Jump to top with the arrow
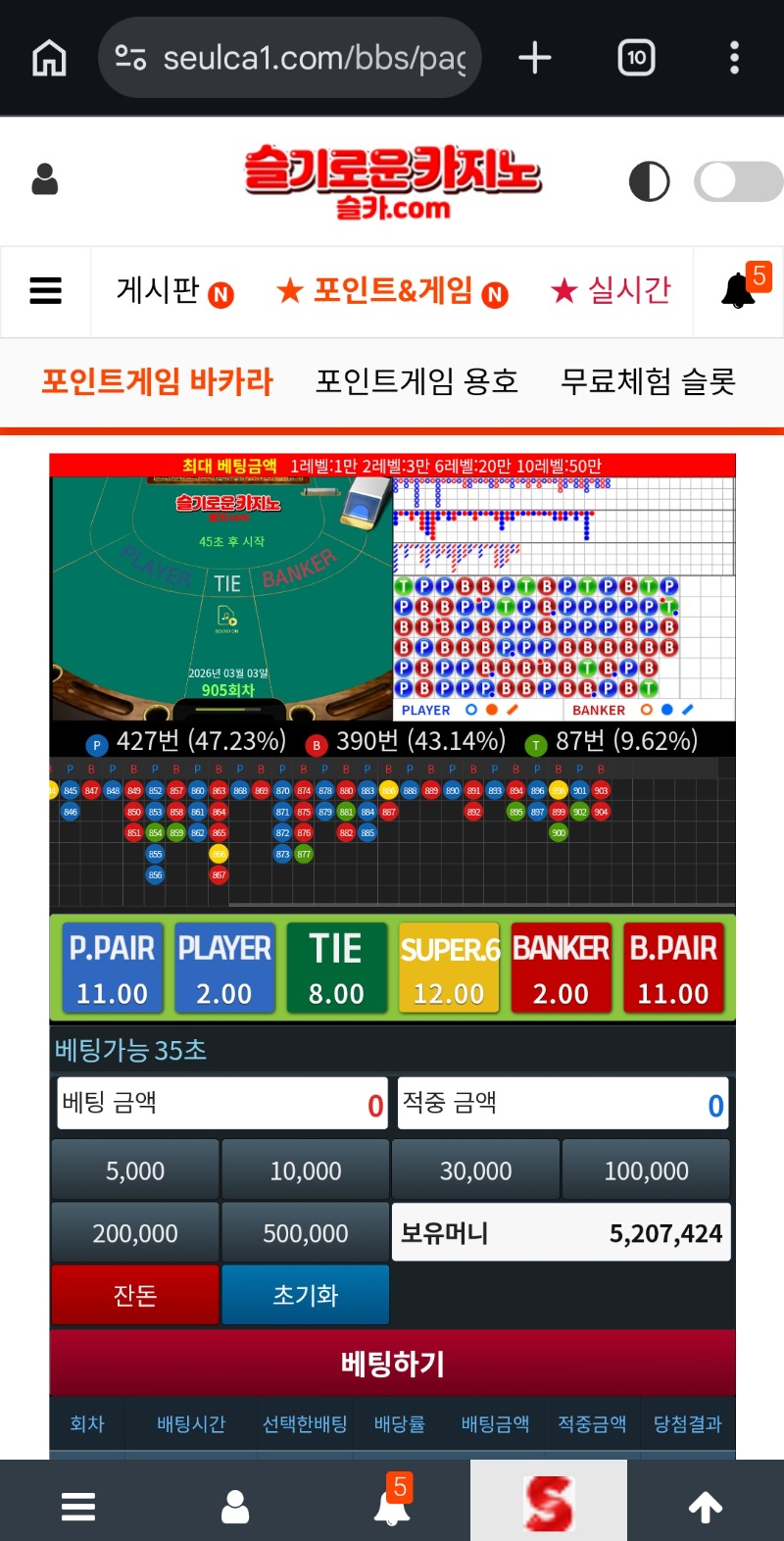The image size is (784, 1541). [706, 1506]
